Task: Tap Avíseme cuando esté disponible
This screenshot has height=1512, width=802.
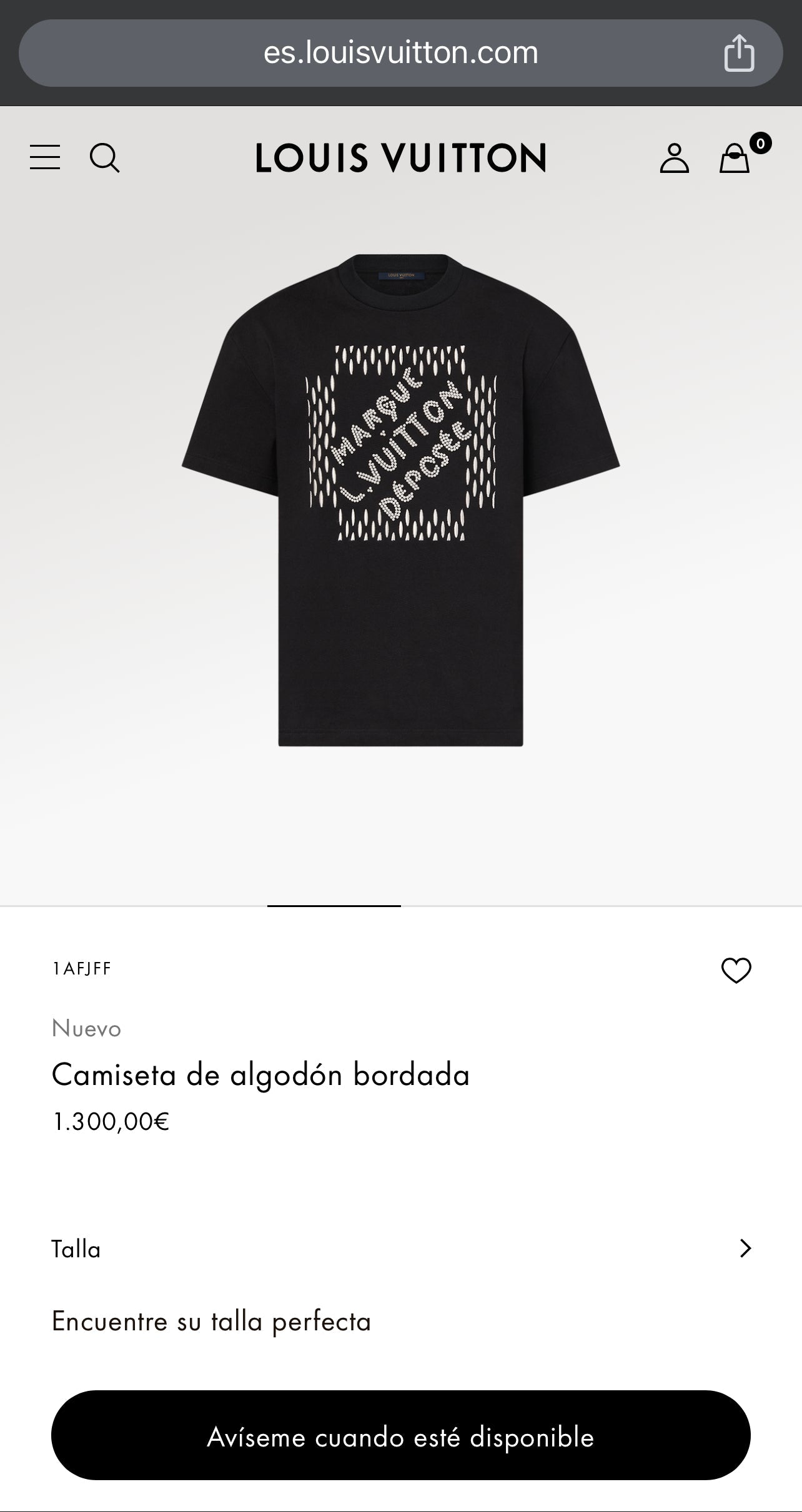Action: (400, 1437)
